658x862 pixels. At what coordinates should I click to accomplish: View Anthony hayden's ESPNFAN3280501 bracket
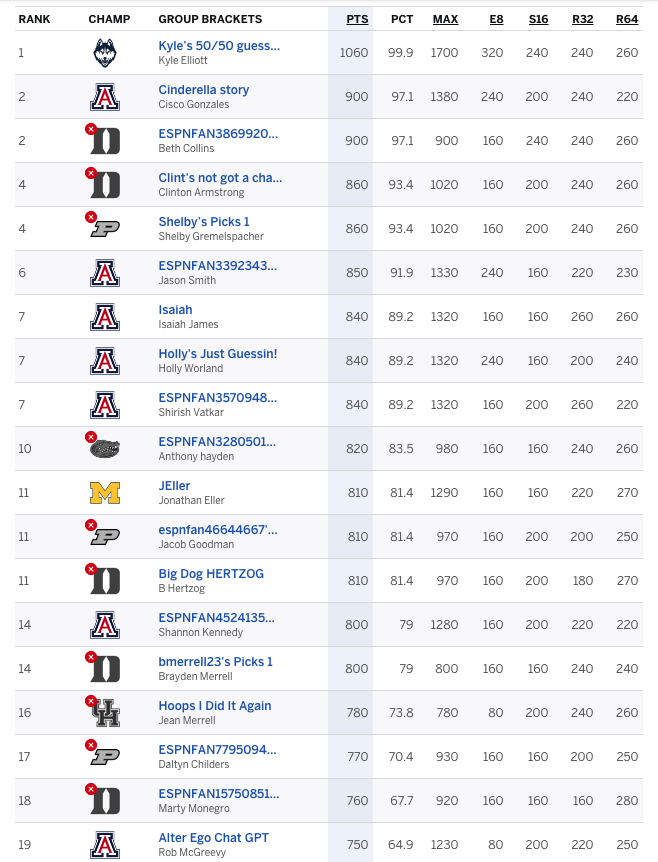218,442
